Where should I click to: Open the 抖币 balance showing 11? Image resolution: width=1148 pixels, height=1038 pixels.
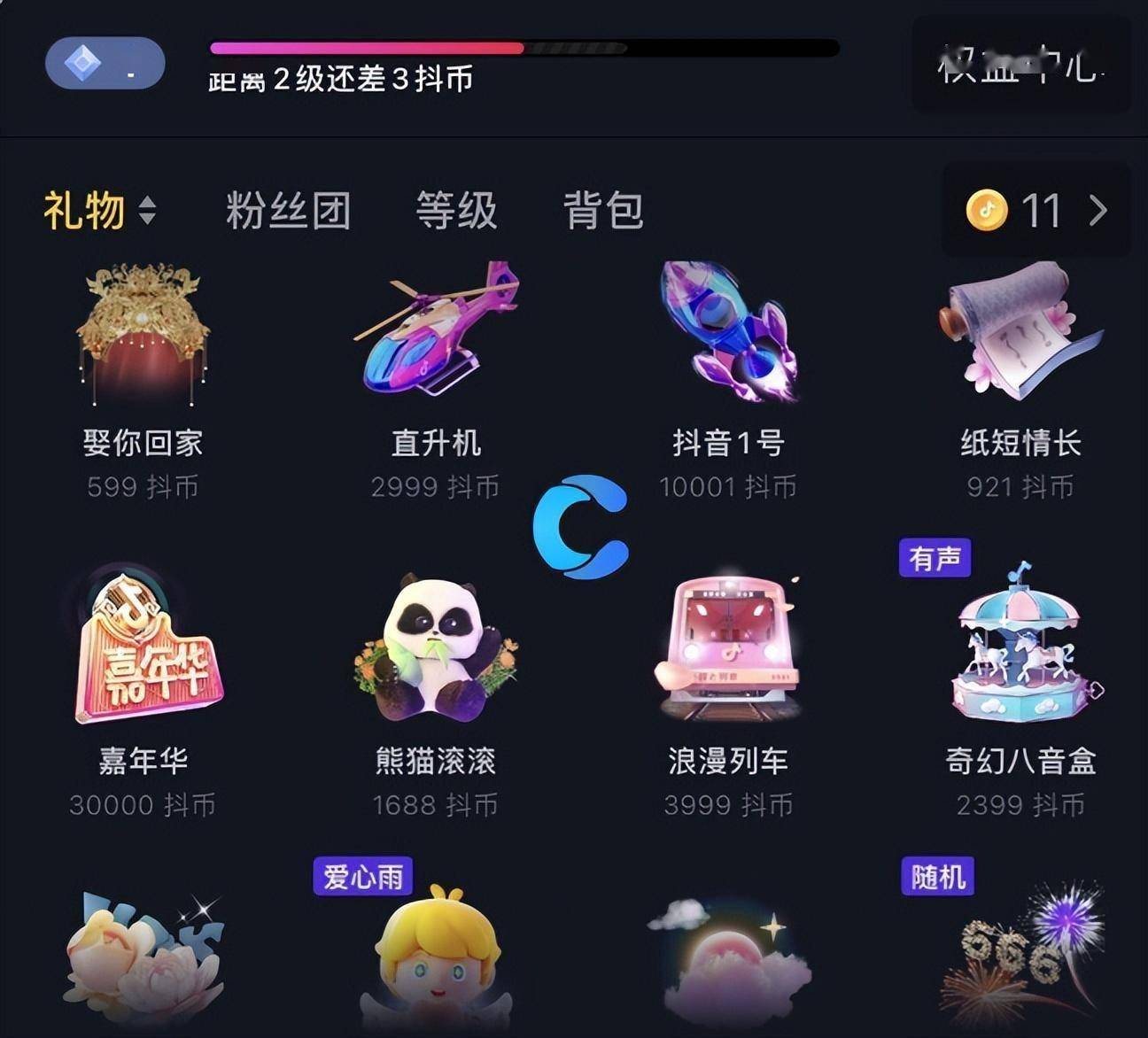[1036, 211]
